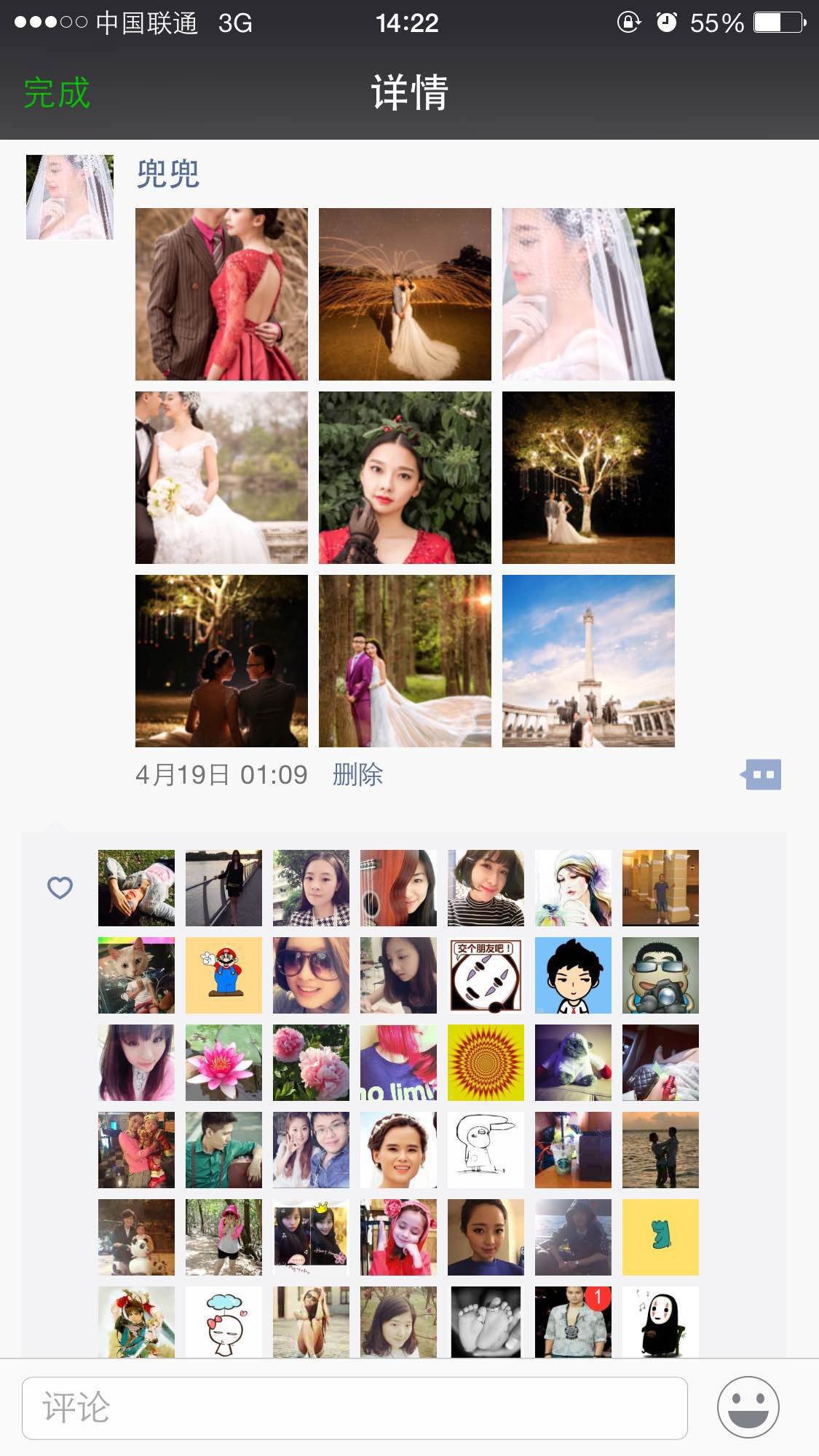The height and width of the screenshot is (1456, 819).
Task: Open the emoji smiley picker
Action: (748, 1407)
